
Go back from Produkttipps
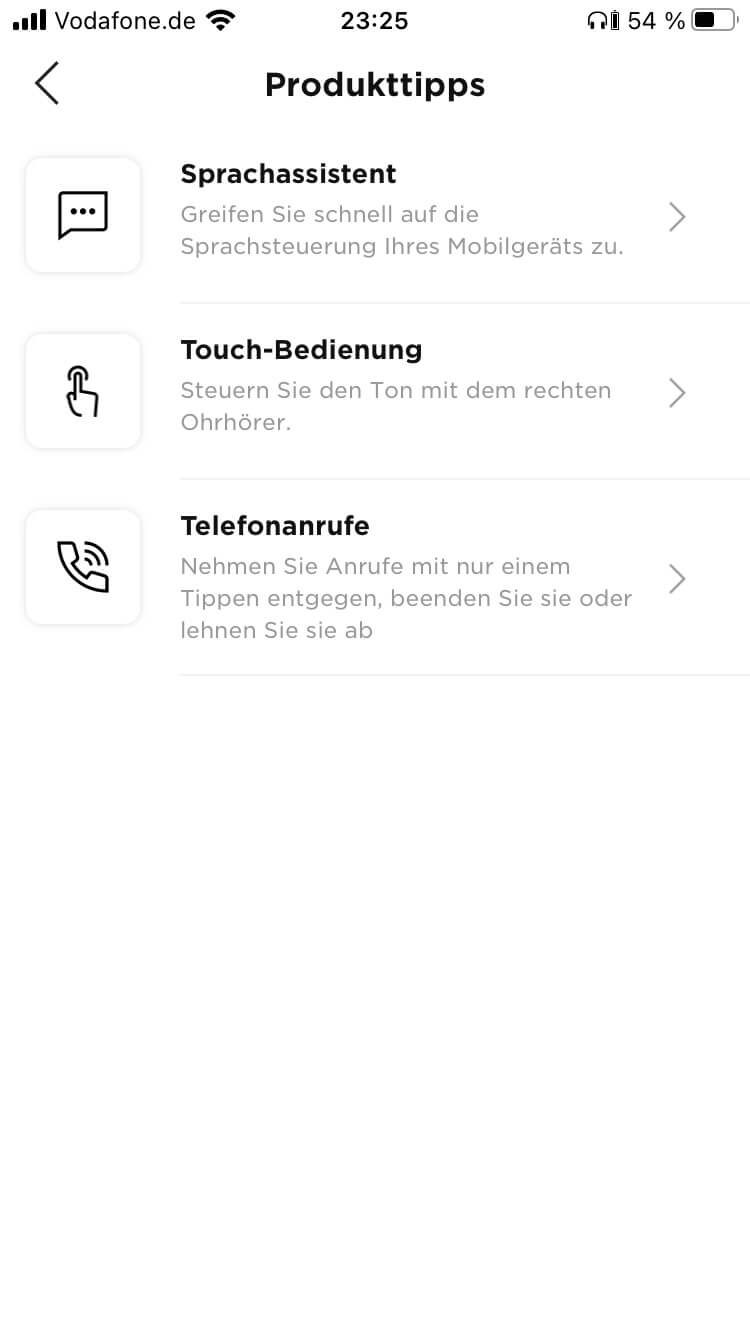pos(47,83)
